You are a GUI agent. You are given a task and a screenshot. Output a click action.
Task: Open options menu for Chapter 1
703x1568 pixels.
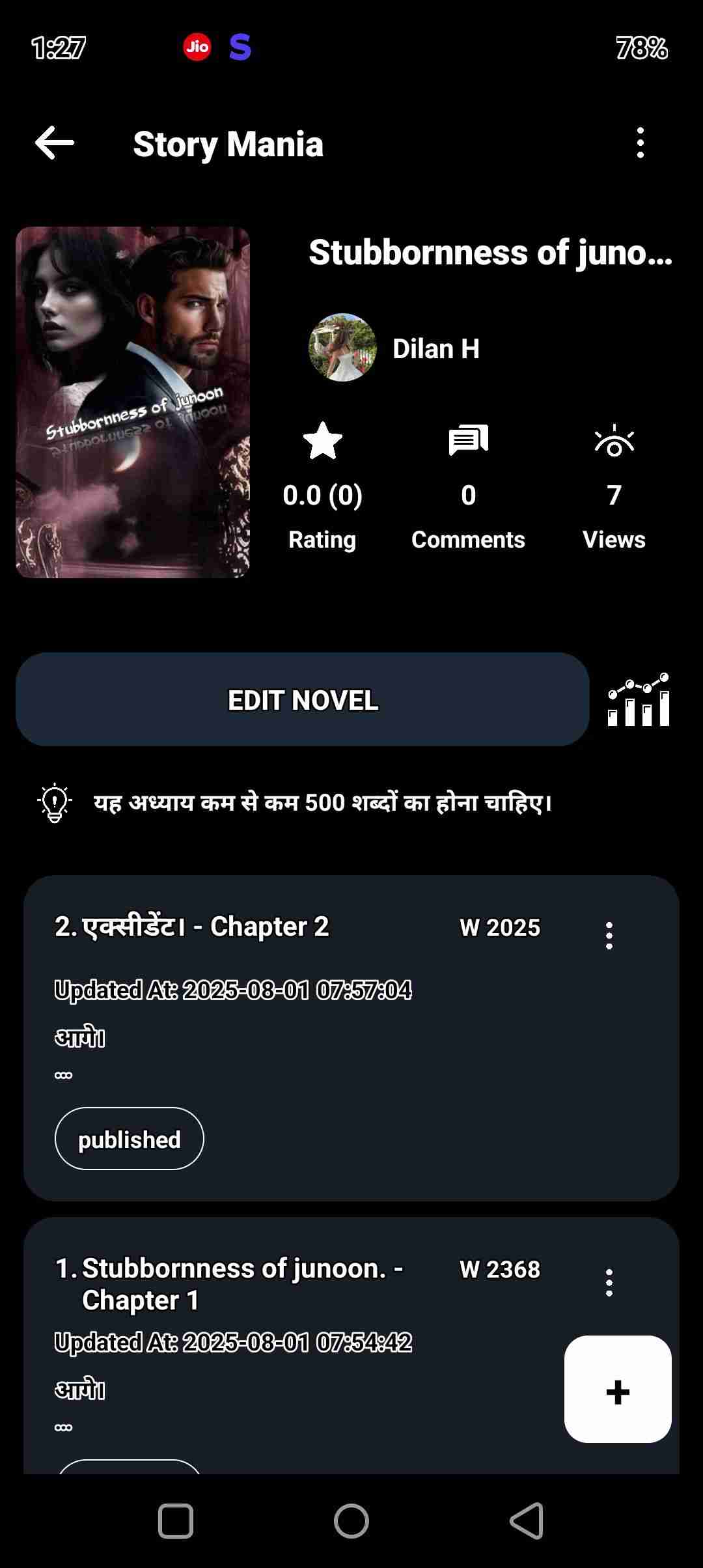[x=609, y=1283]
